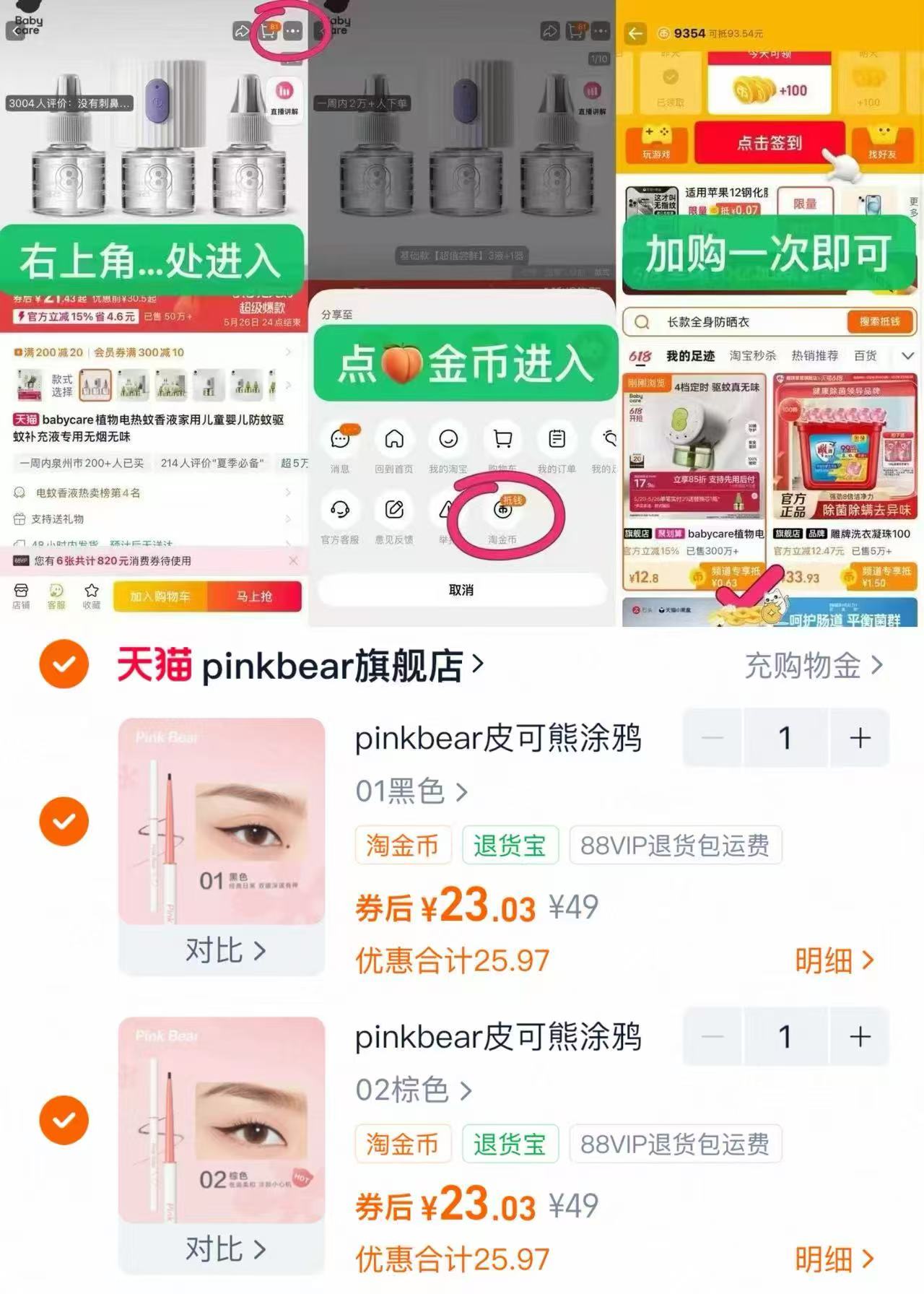924x1294 pixels.
Task: Open 官方客服 customer service icon
Action: 340,511
